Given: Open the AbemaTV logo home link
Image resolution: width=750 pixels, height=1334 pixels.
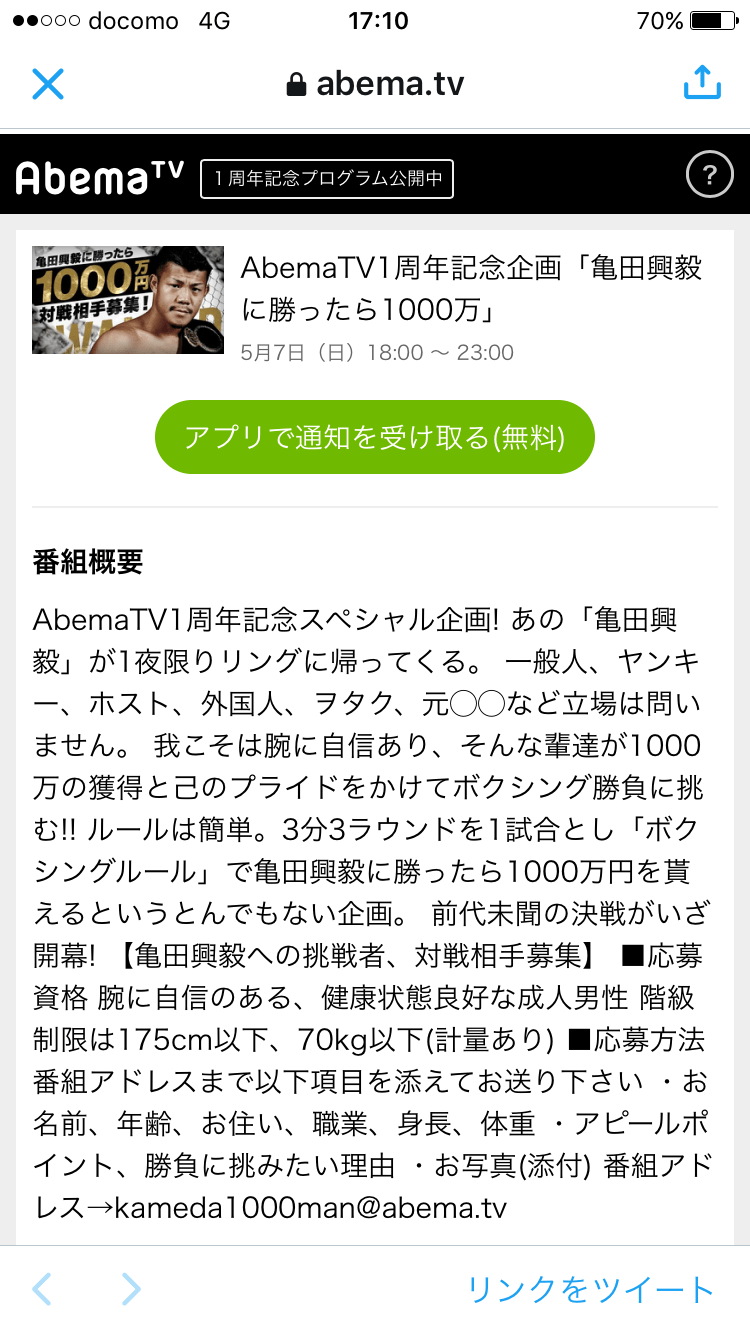Looking at the screenshot, I should 100,178.
